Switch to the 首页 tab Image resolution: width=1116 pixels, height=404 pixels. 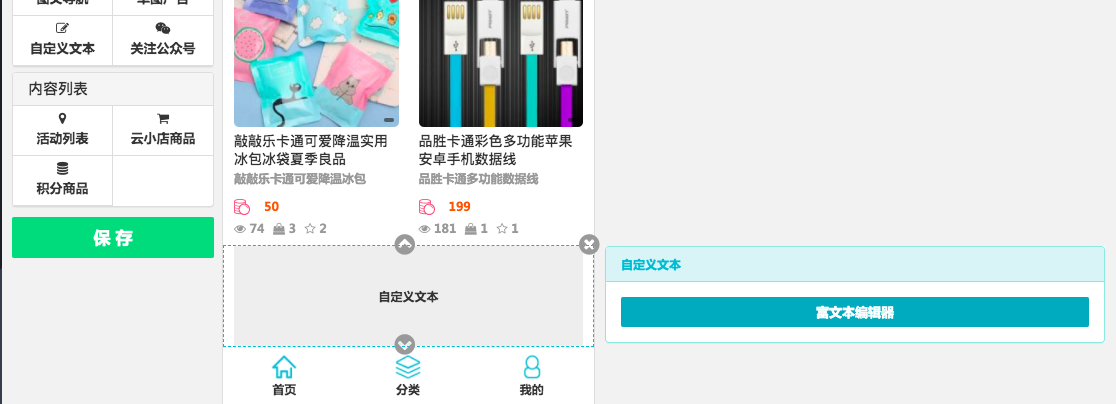click(284, 376)
